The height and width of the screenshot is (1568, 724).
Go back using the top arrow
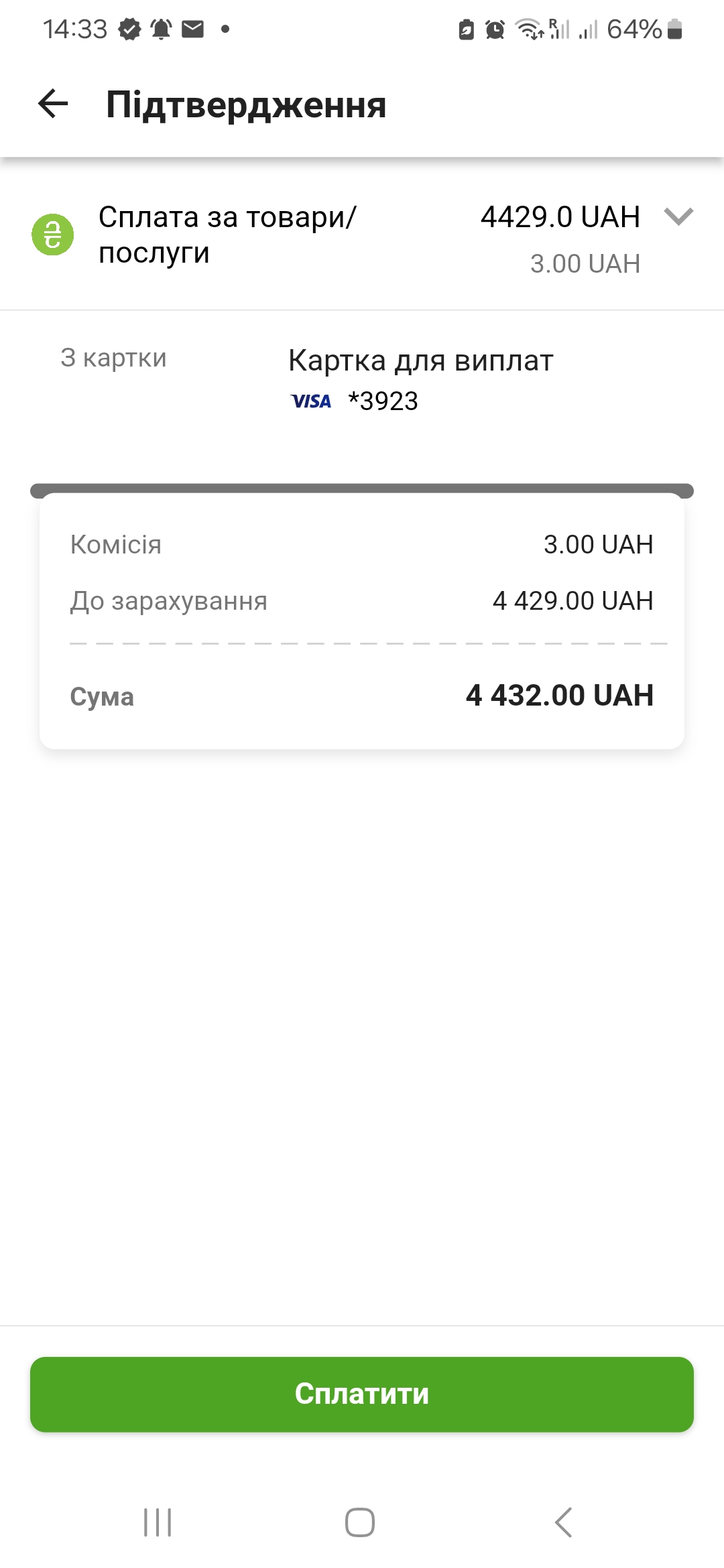point(54,104)
